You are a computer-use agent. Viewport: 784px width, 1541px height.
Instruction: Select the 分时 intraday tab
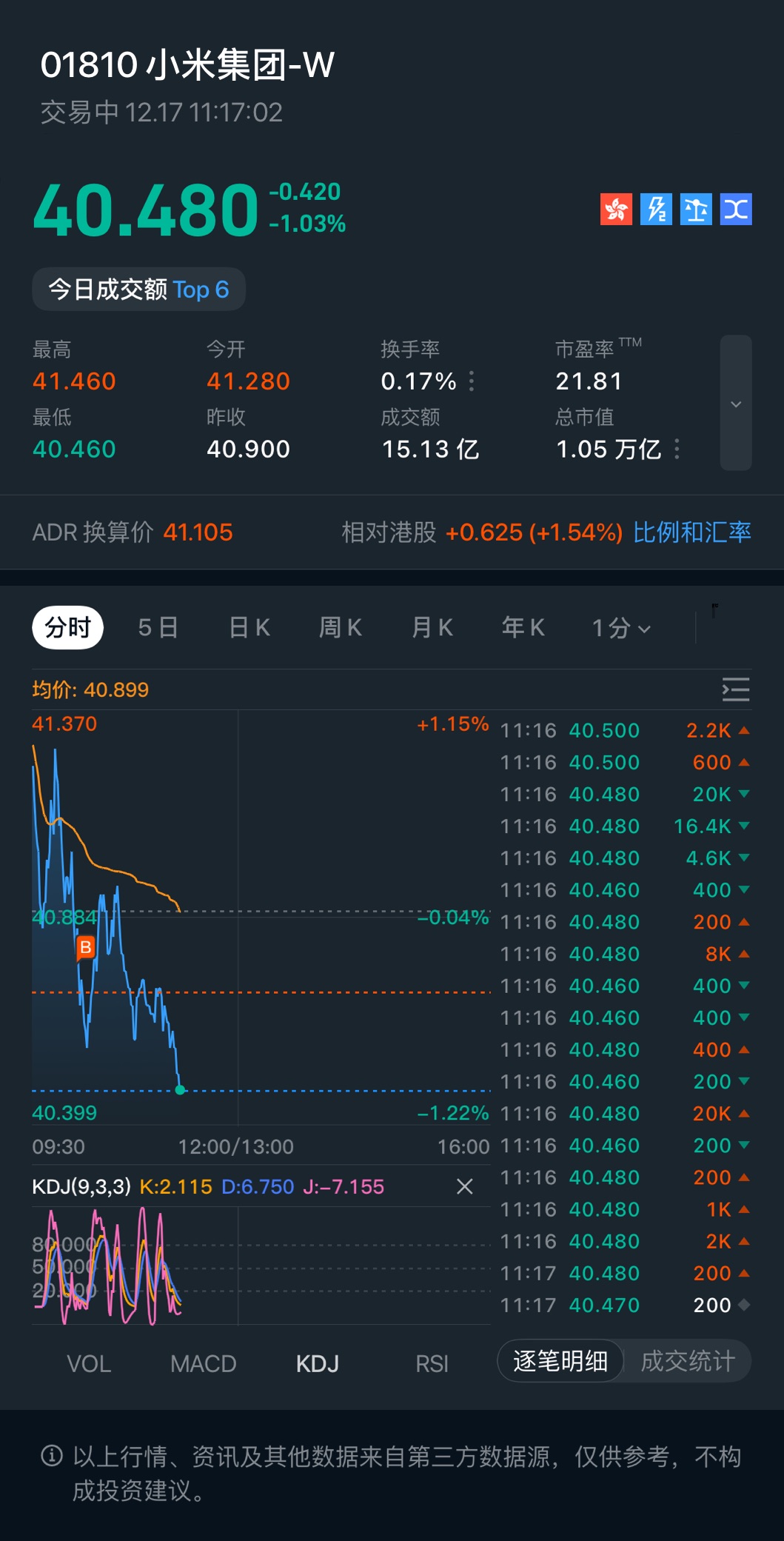(67, 628)
